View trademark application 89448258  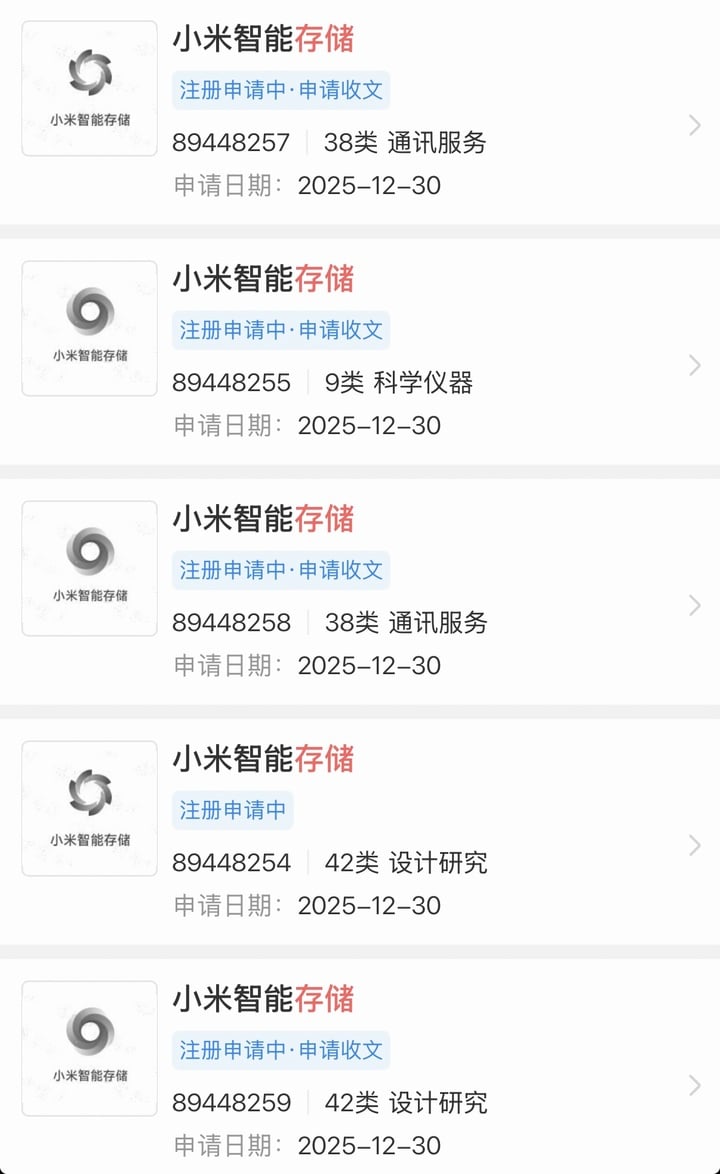tap(360, 592)
